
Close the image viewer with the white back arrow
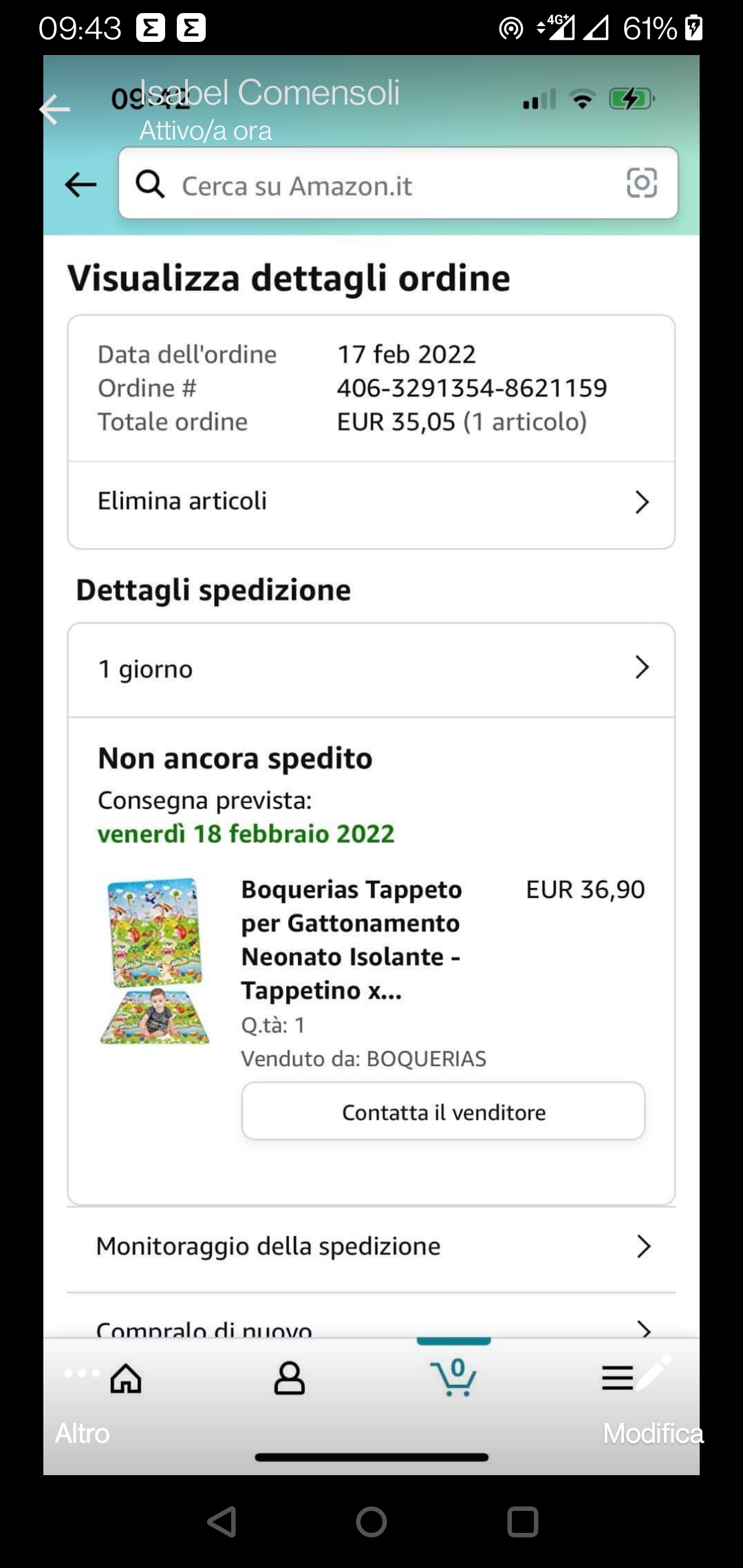tap(55, 109)
